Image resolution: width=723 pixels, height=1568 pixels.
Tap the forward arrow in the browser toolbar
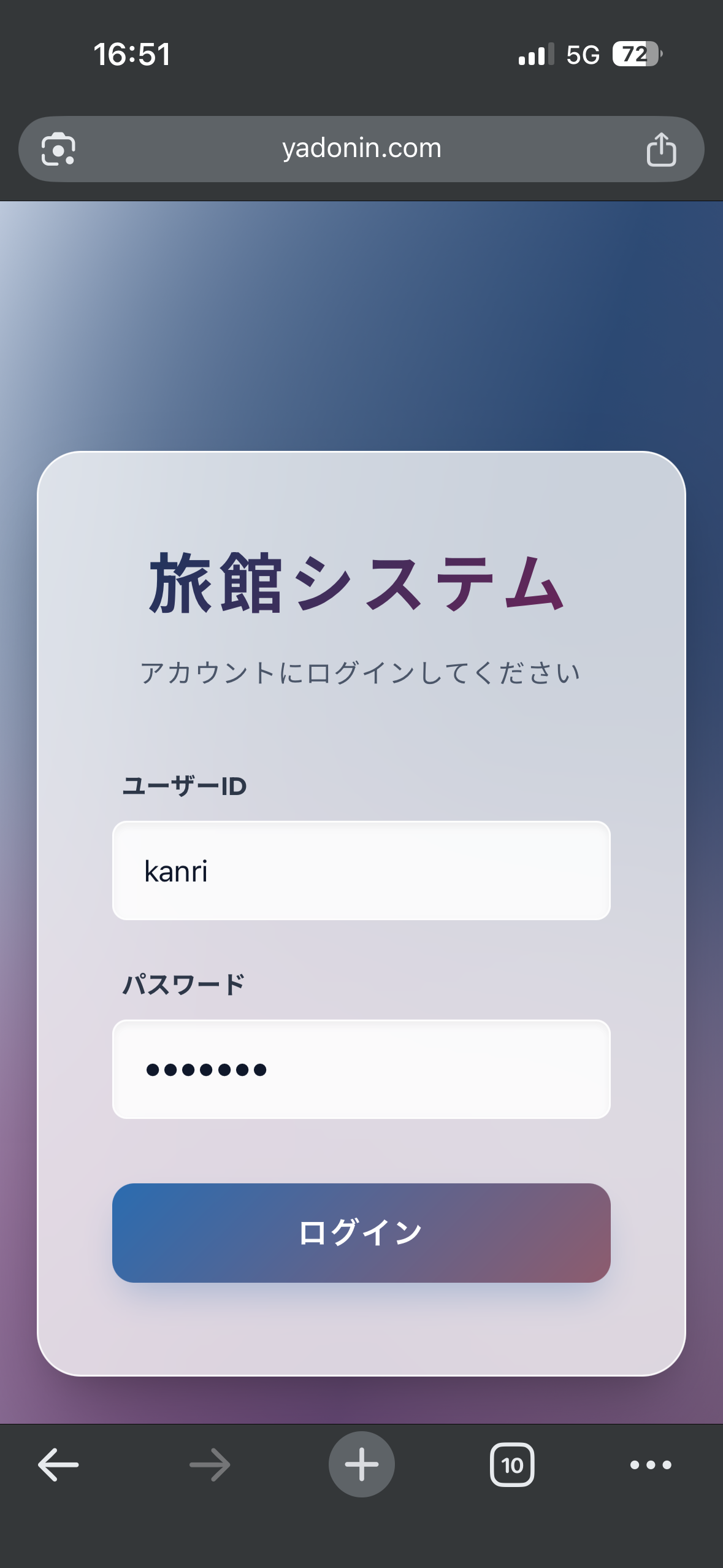(208, 1464)
